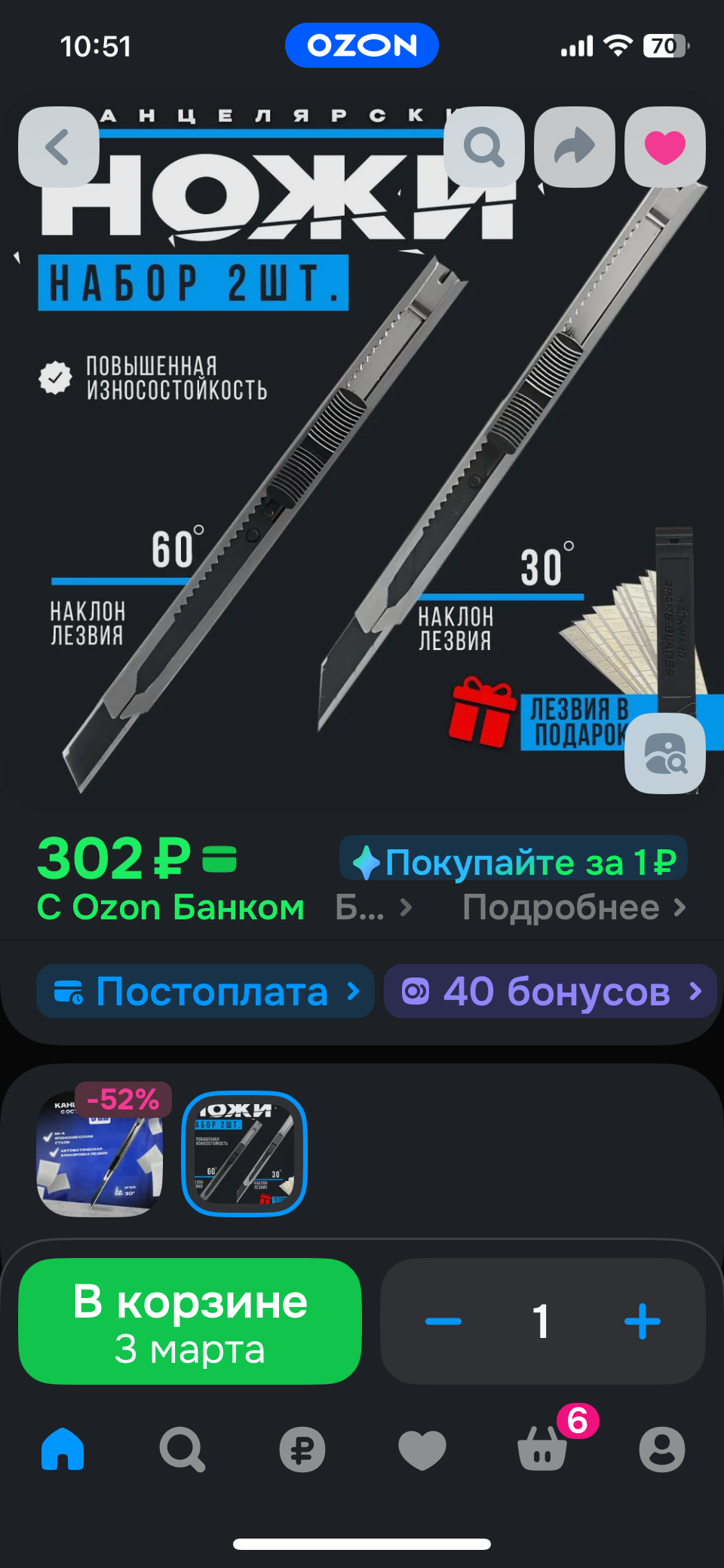
Task: Share this product via the arrow icon
Action: tap(575, 147)
